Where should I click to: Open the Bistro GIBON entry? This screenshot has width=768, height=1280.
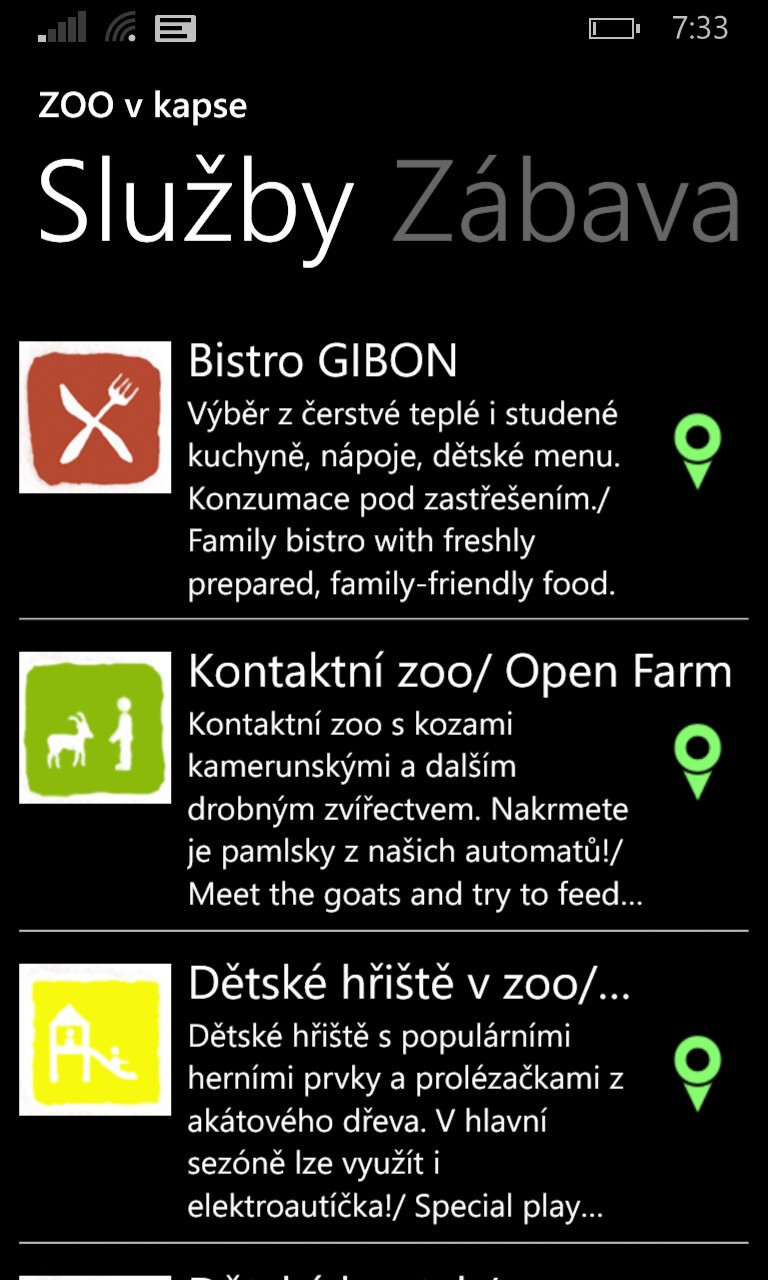[x=323, y=361]
